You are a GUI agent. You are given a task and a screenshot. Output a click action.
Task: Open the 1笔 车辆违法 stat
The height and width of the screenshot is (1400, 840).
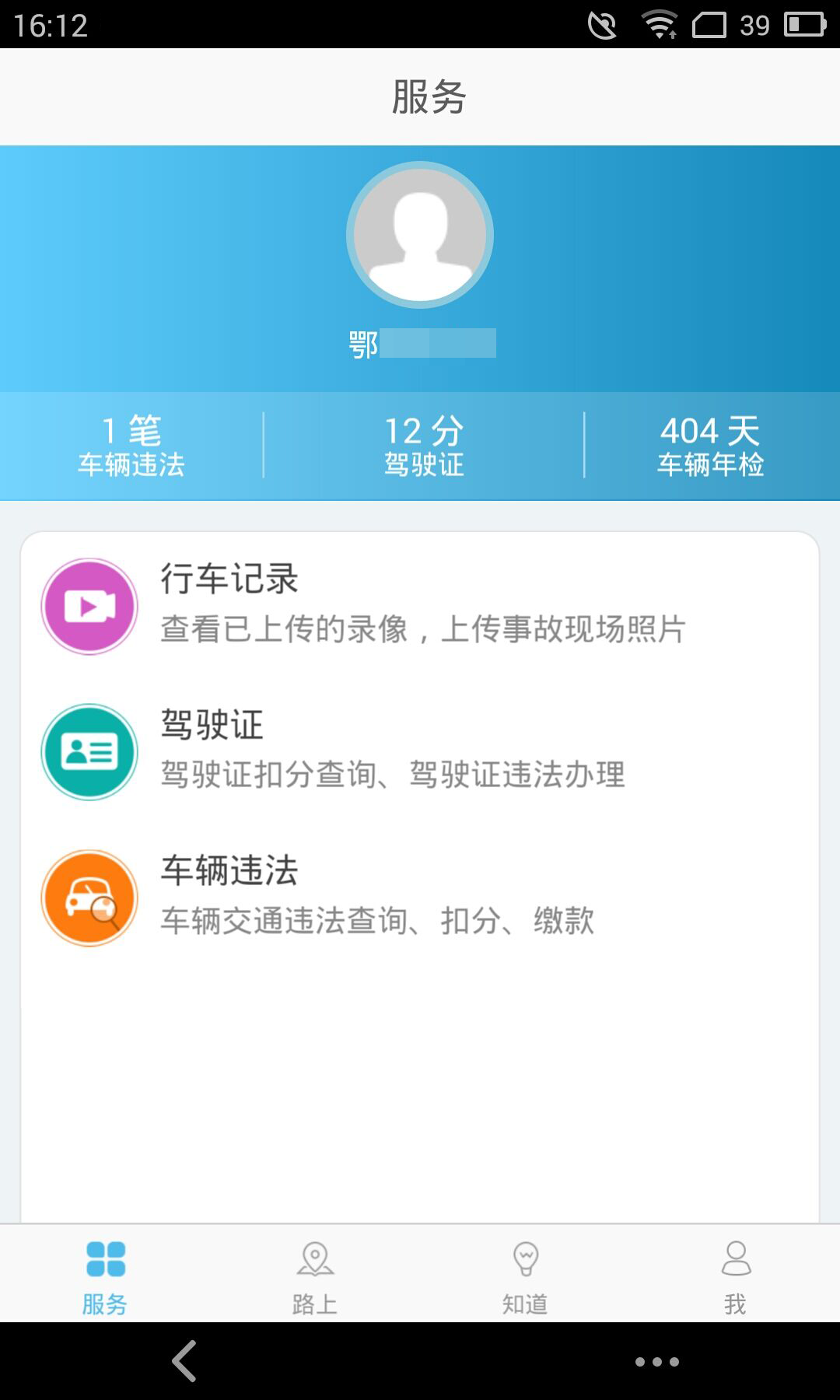point(131,446)
